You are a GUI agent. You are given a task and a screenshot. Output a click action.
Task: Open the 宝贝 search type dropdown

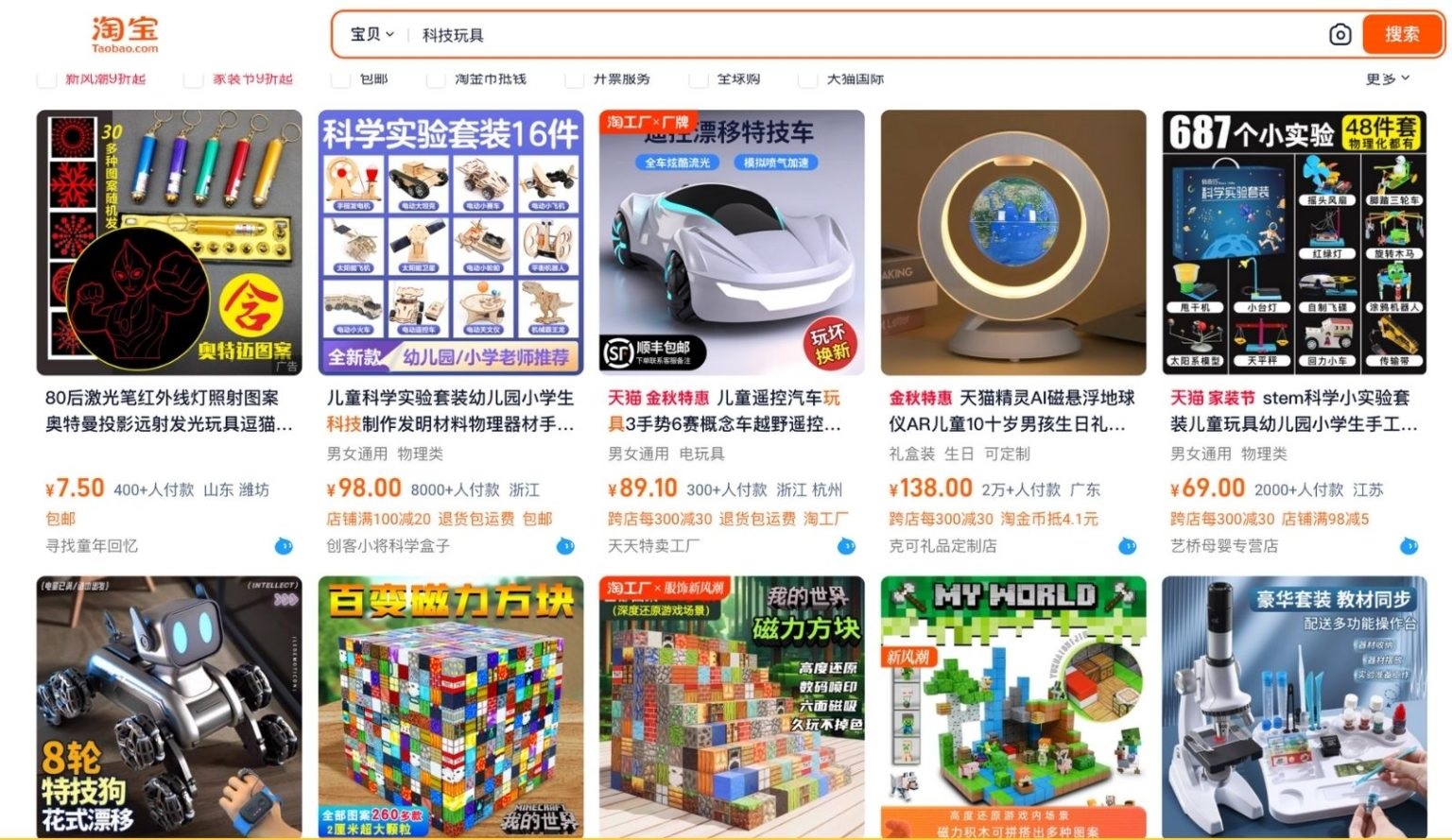pyautogui.click(x=372, y=35)
